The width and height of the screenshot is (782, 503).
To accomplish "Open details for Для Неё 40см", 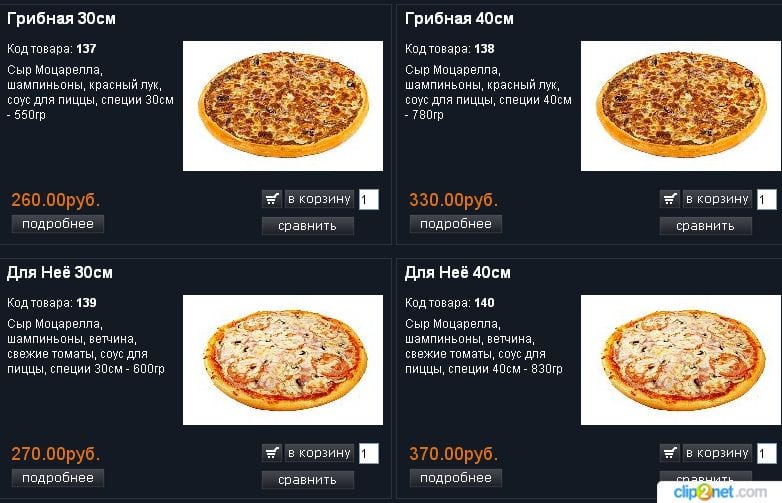I will (455, 478).
